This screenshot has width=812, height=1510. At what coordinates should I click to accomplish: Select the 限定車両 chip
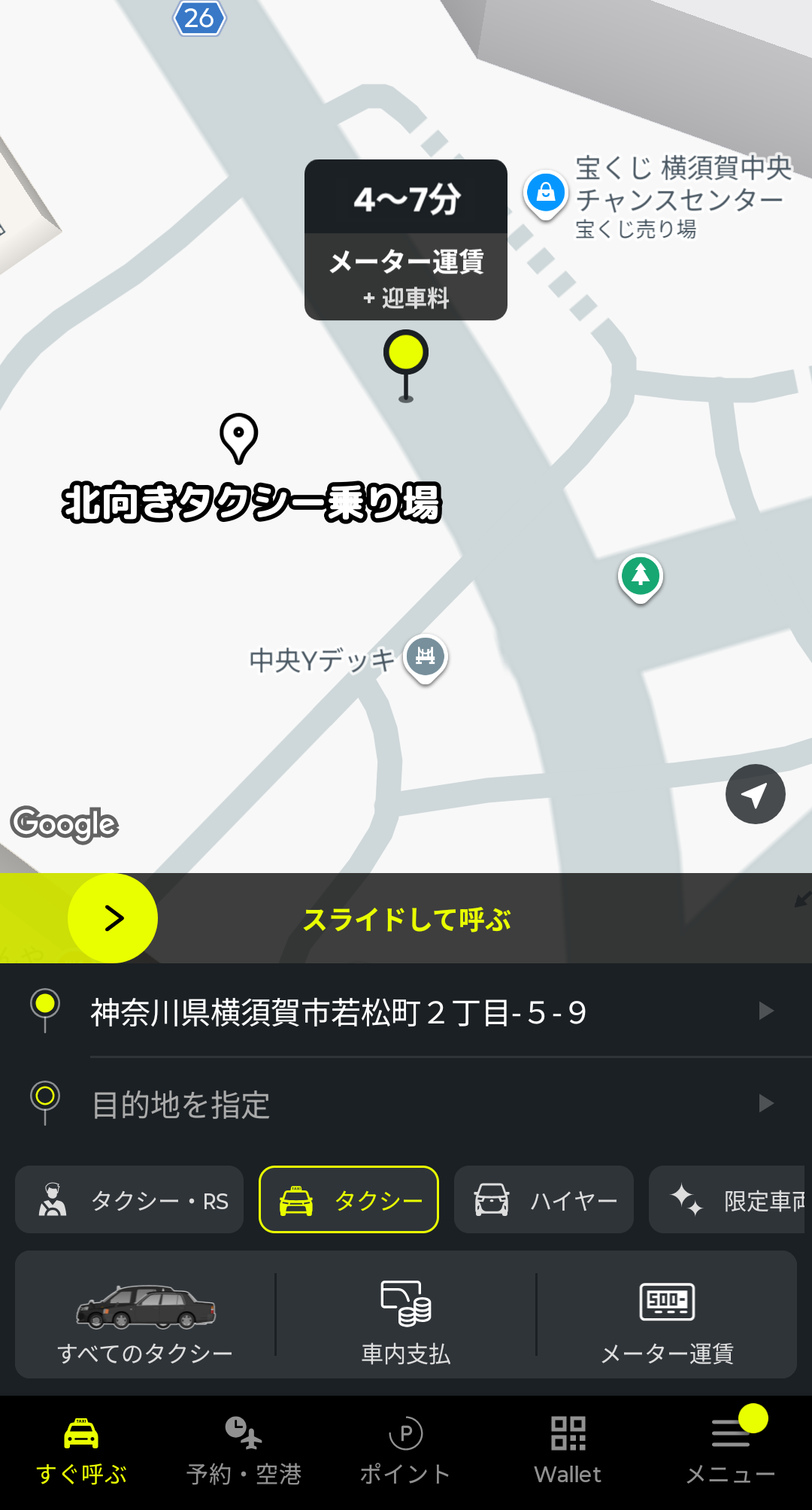[728, 1200]
